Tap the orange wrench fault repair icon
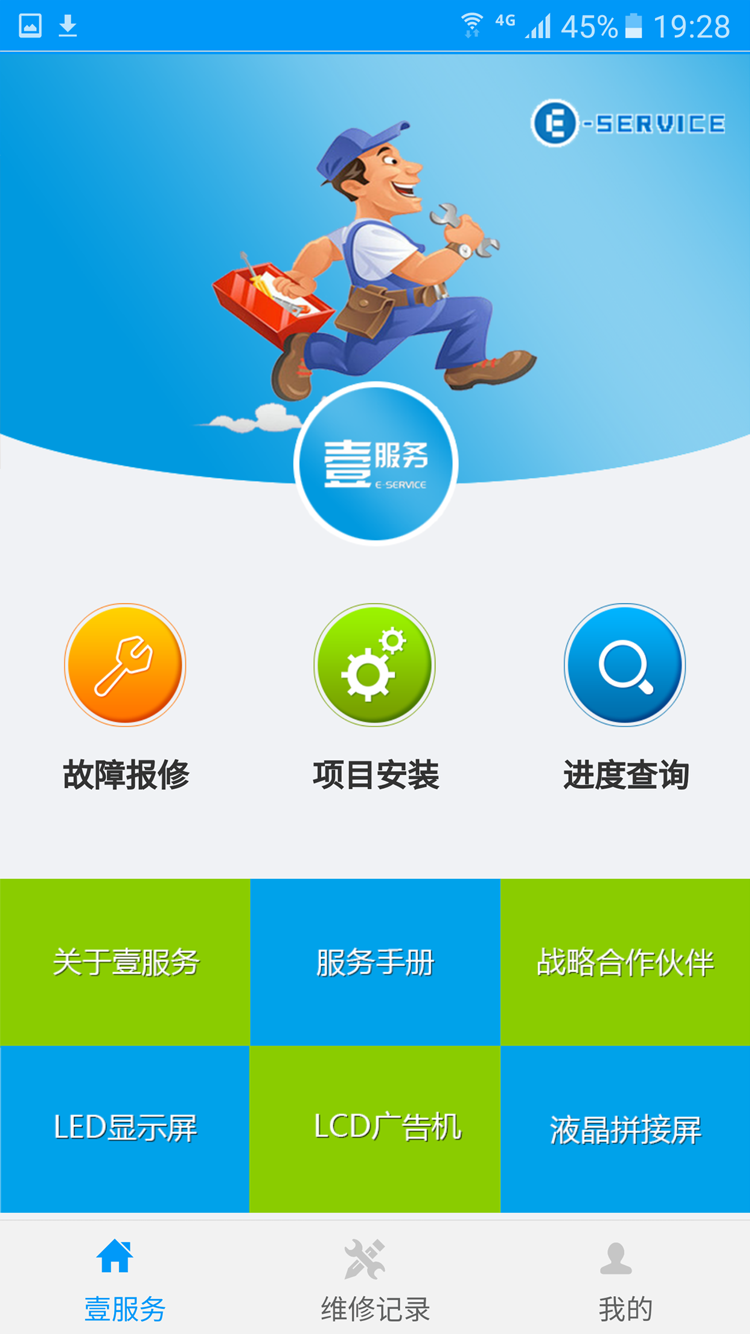Screen dimensions: 750x1334 tap(125, 665)
